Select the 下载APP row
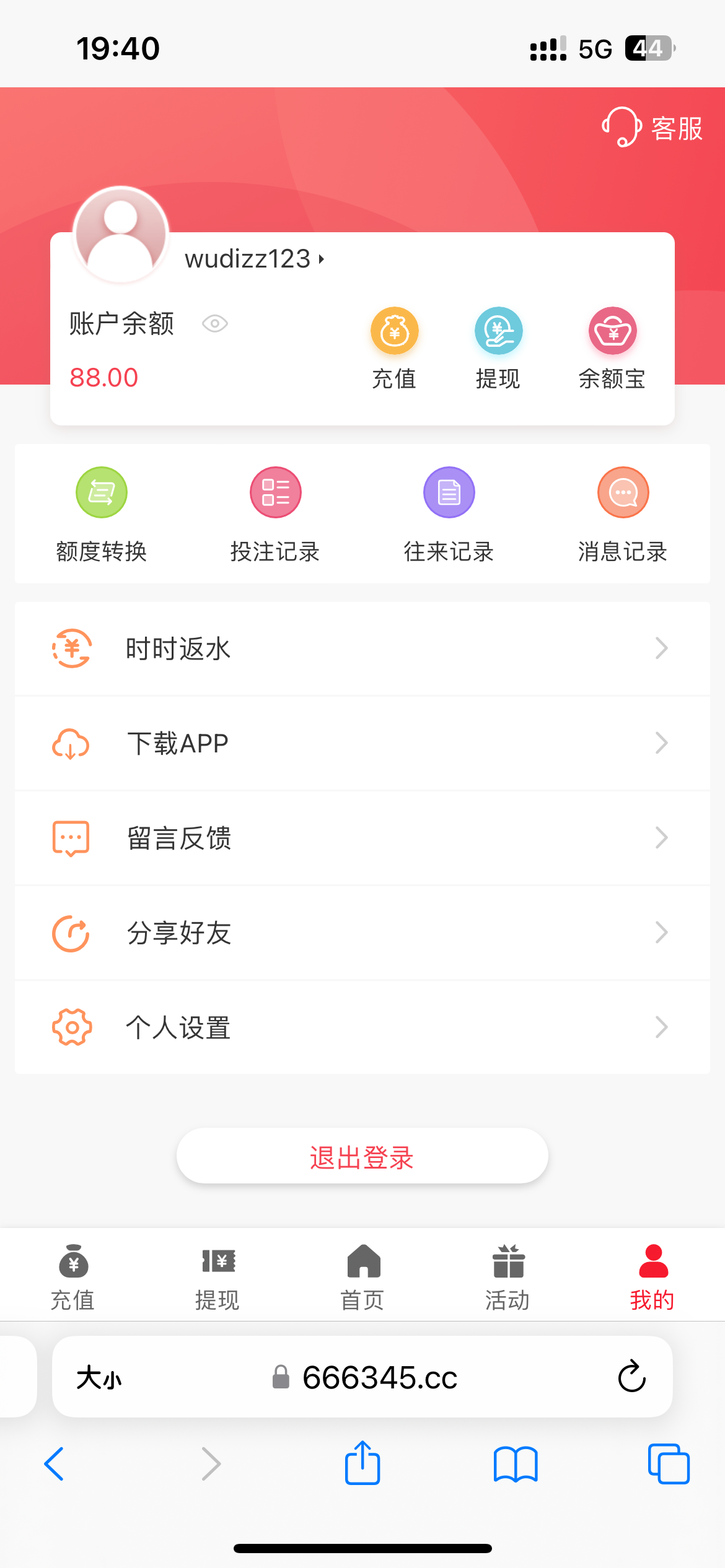The width and height of the screenshot is (725, 1568). click(362, 743)
